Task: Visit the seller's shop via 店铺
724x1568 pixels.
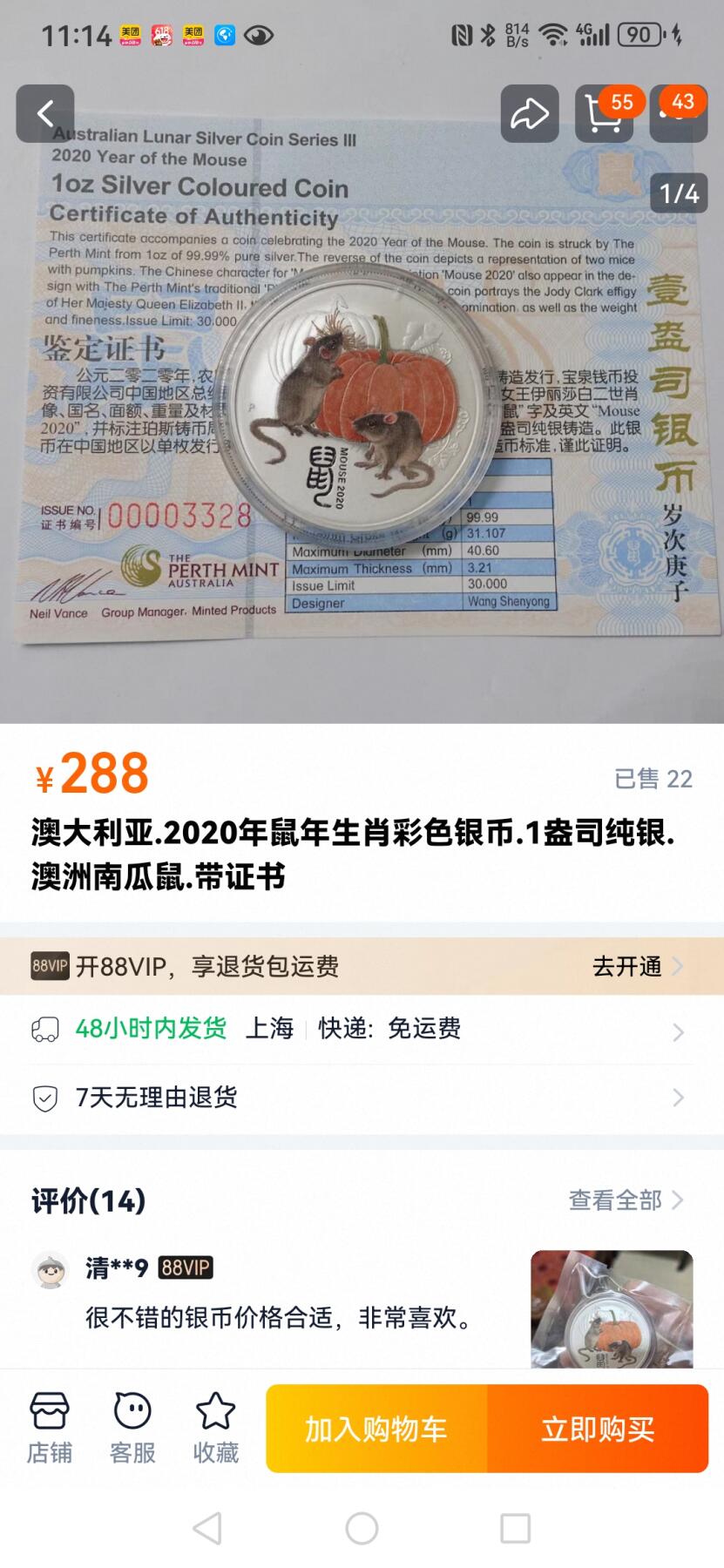Action: click(50, 1429)
